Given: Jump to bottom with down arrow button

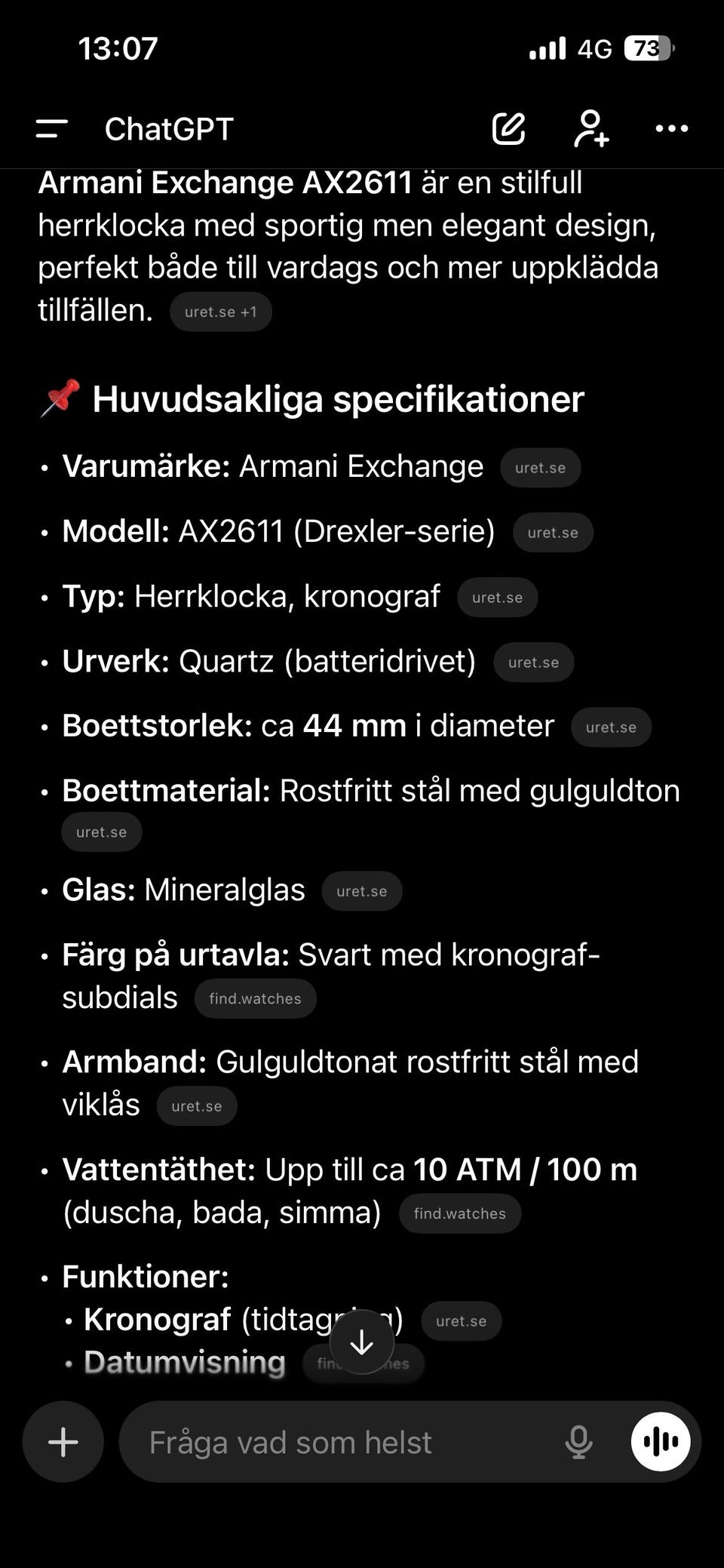Looking at the screenshot, I should (x=362, y=1342).
